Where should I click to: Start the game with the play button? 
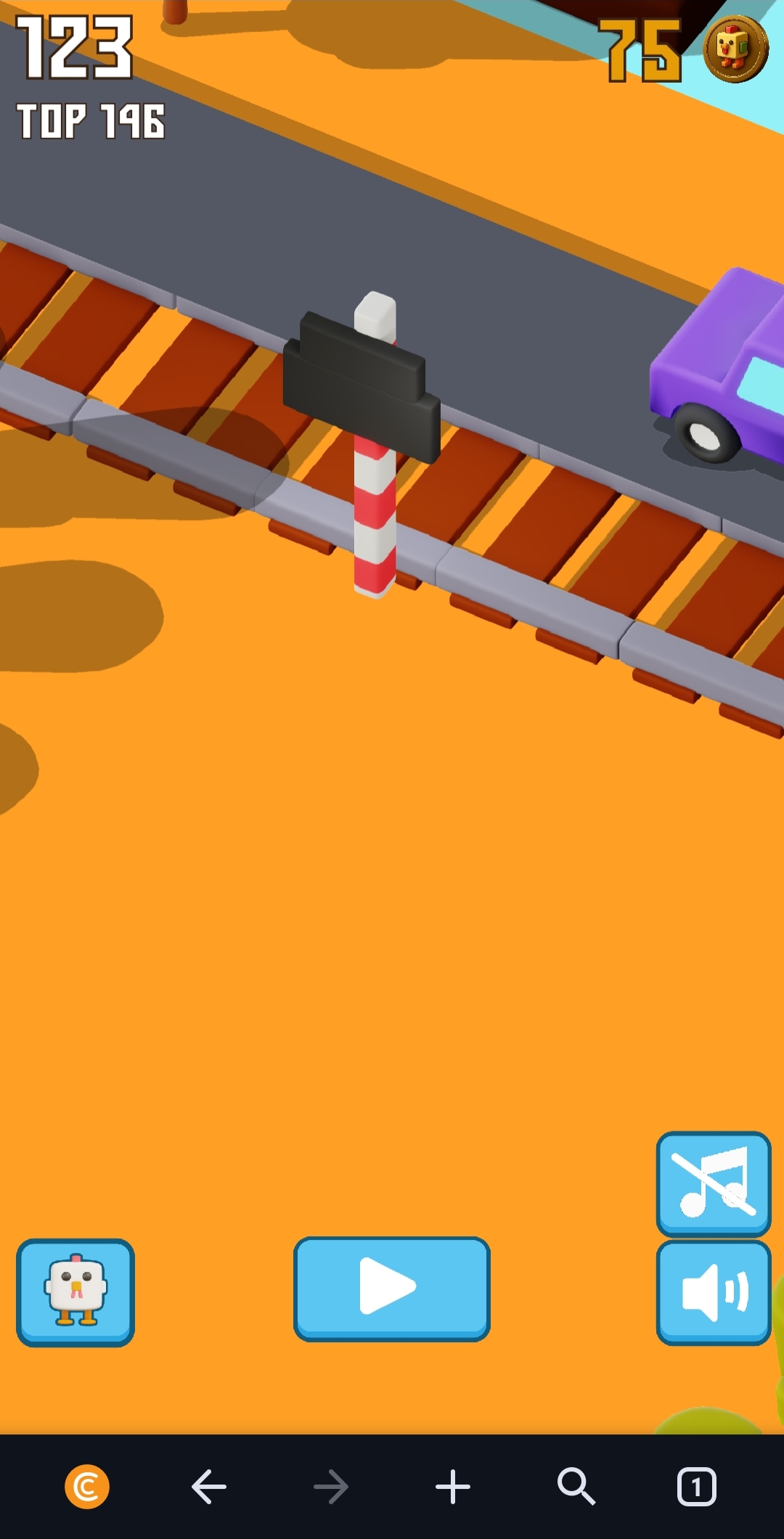tap(391, 1287)
